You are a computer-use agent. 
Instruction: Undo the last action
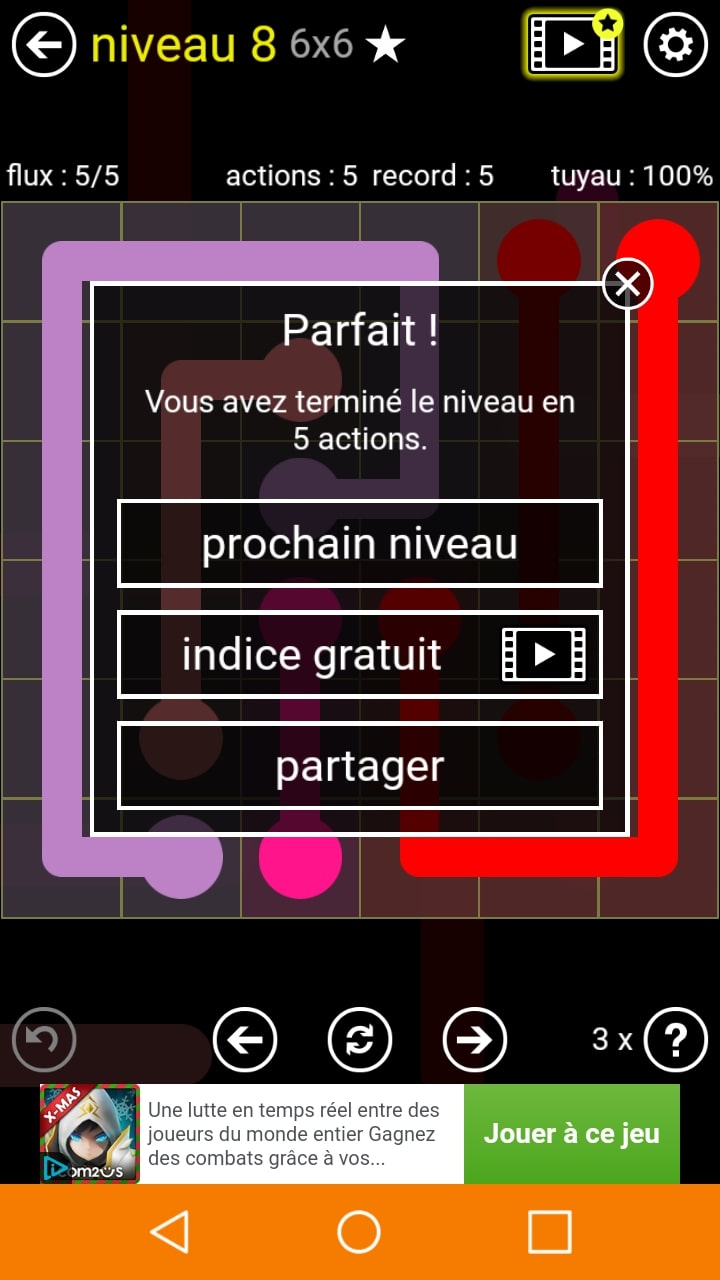[x=44, y=1040]
